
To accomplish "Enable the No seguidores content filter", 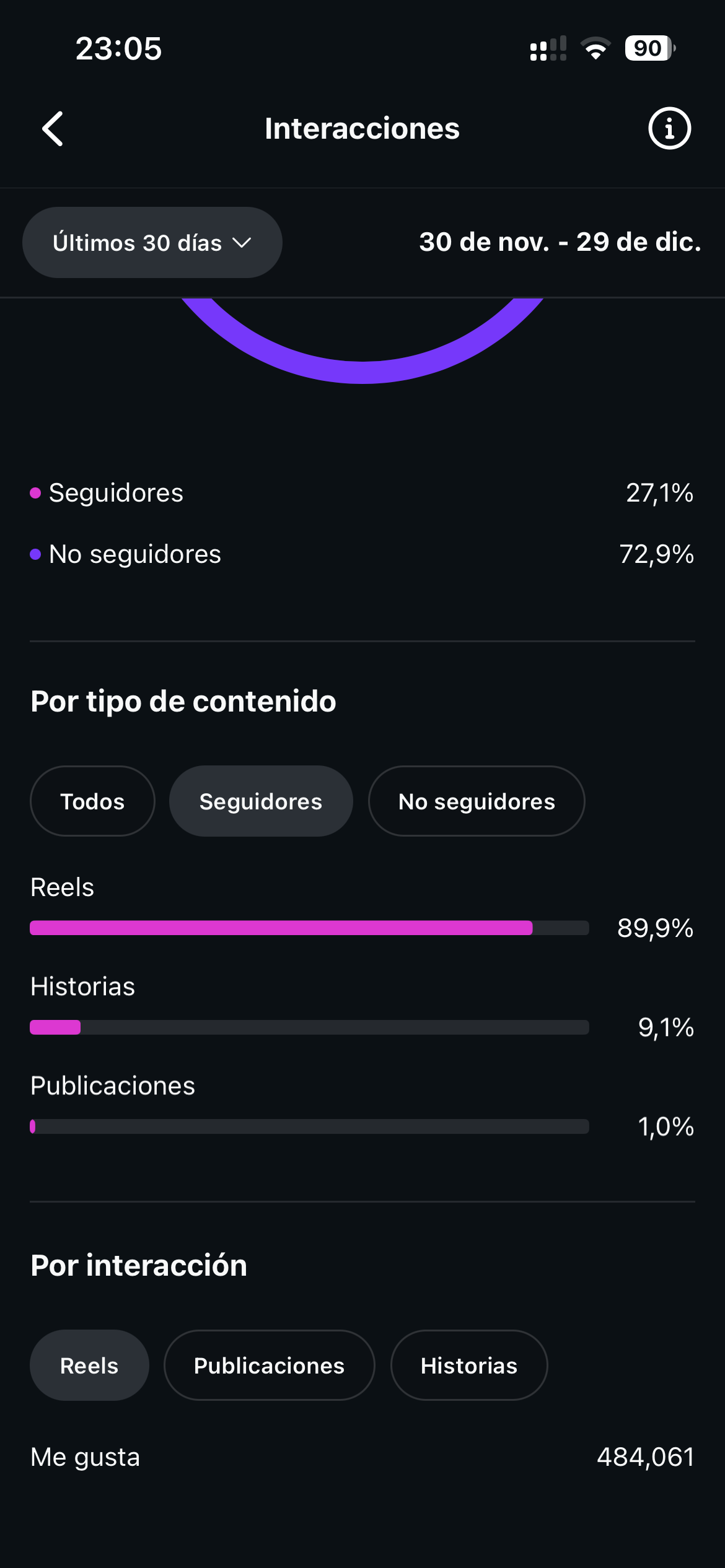I will click(477, 801).
